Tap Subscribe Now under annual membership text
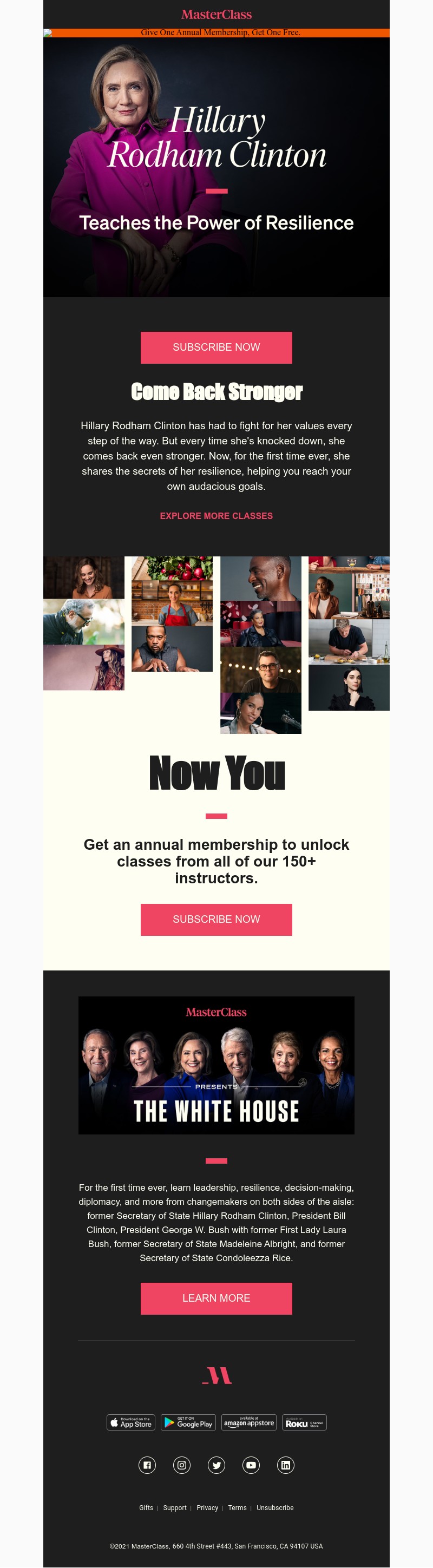This screenshot has height=1568, width=433. click(216, 919)
